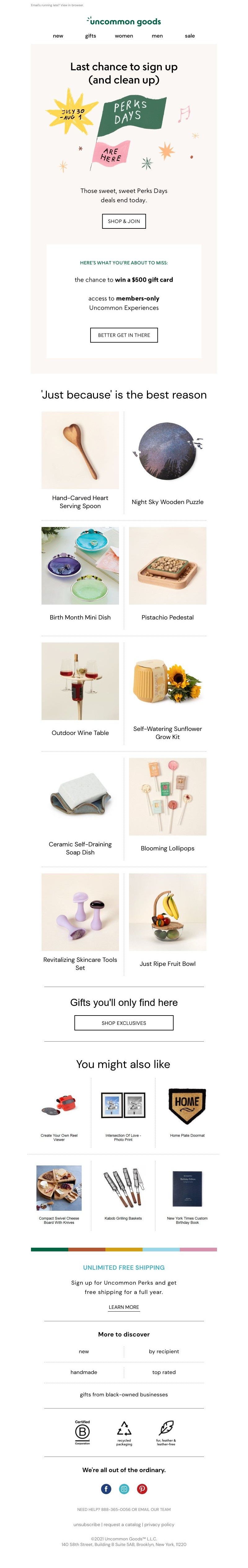The height and width of the screenshot is (1568, 248).
Task: Browse gifts from black-owned businesses
Action: tap(124, 1394)
